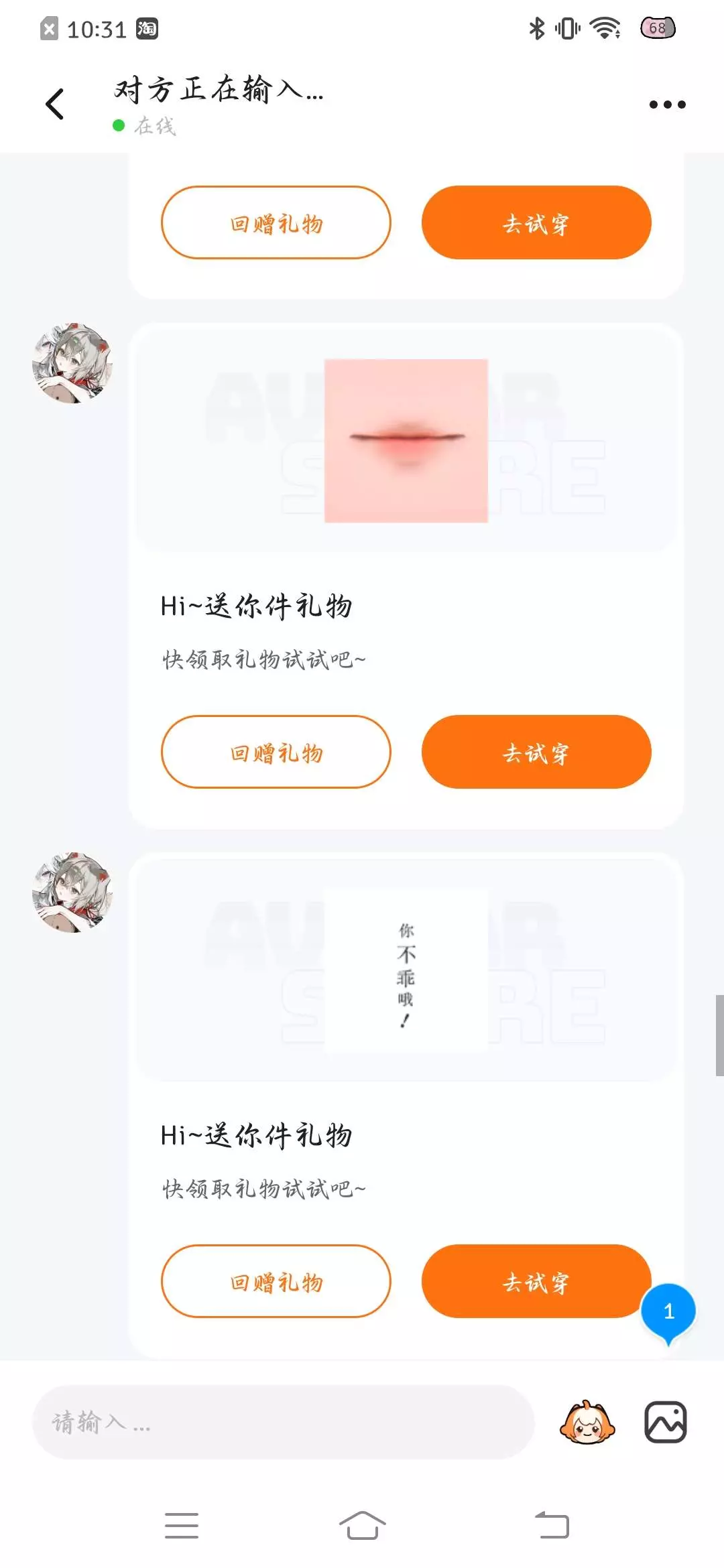Open the 你不乖哦 gift preview image
This screenshot has height=1568, width=724.
pos(406,970)
